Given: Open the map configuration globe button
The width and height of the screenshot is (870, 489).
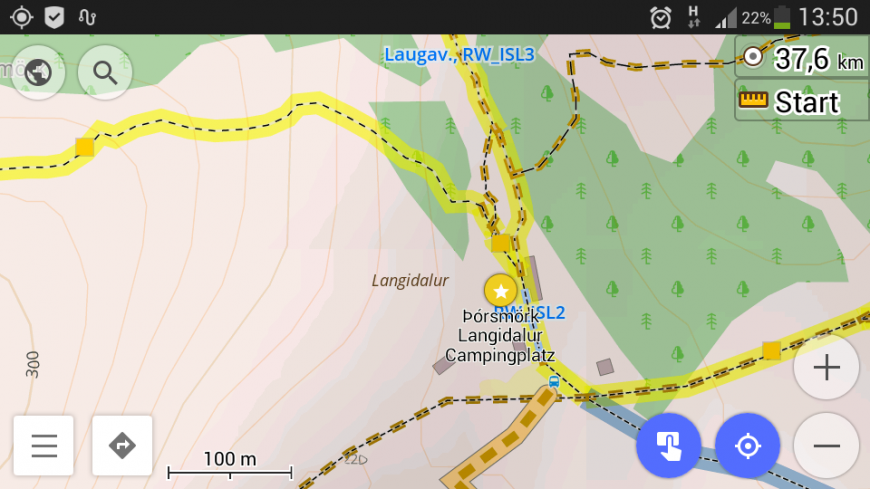Looking at the screenshot, I should tap(38, 72).
